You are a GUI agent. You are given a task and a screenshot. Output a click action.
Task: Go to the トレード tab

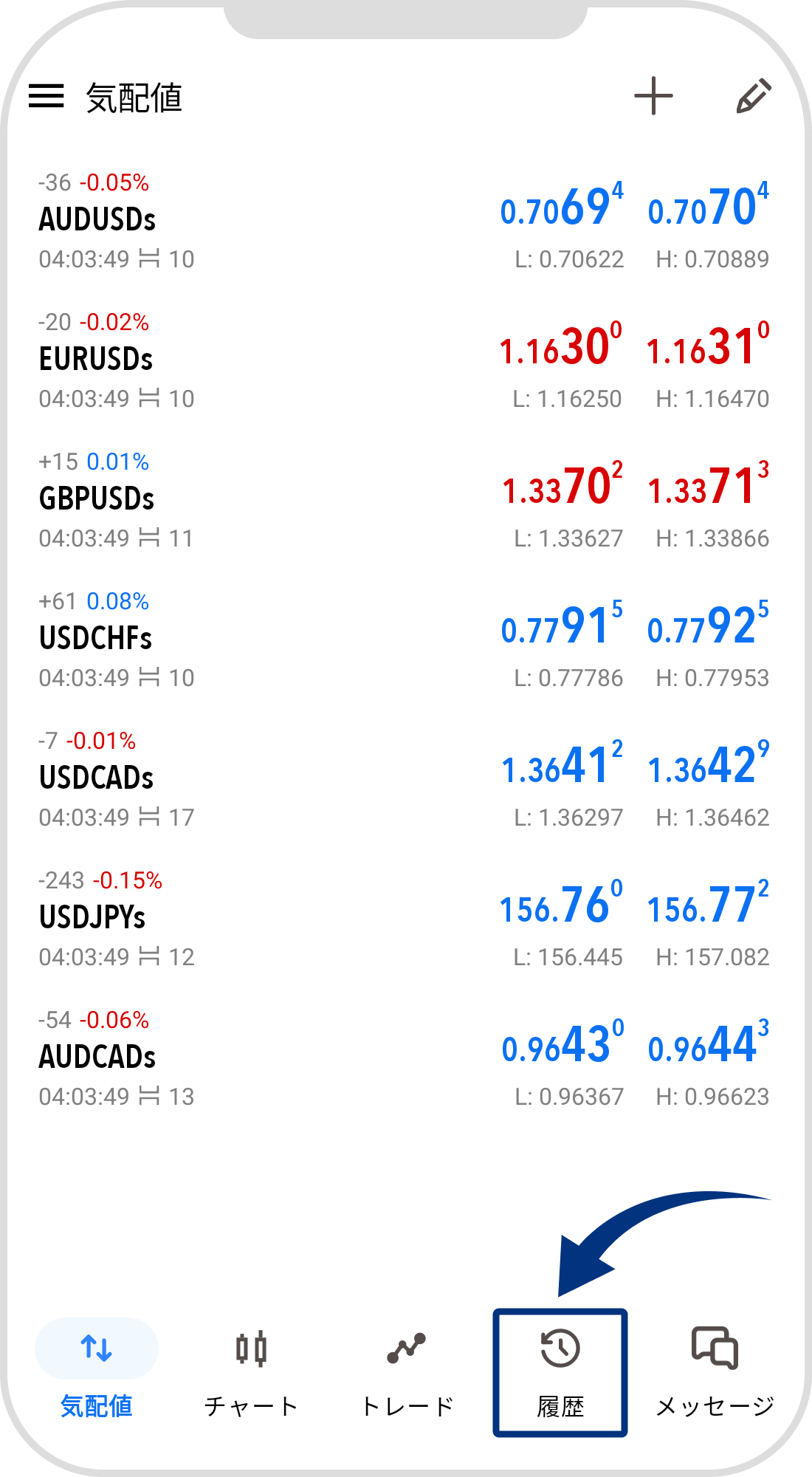(x=406, y=1372)
